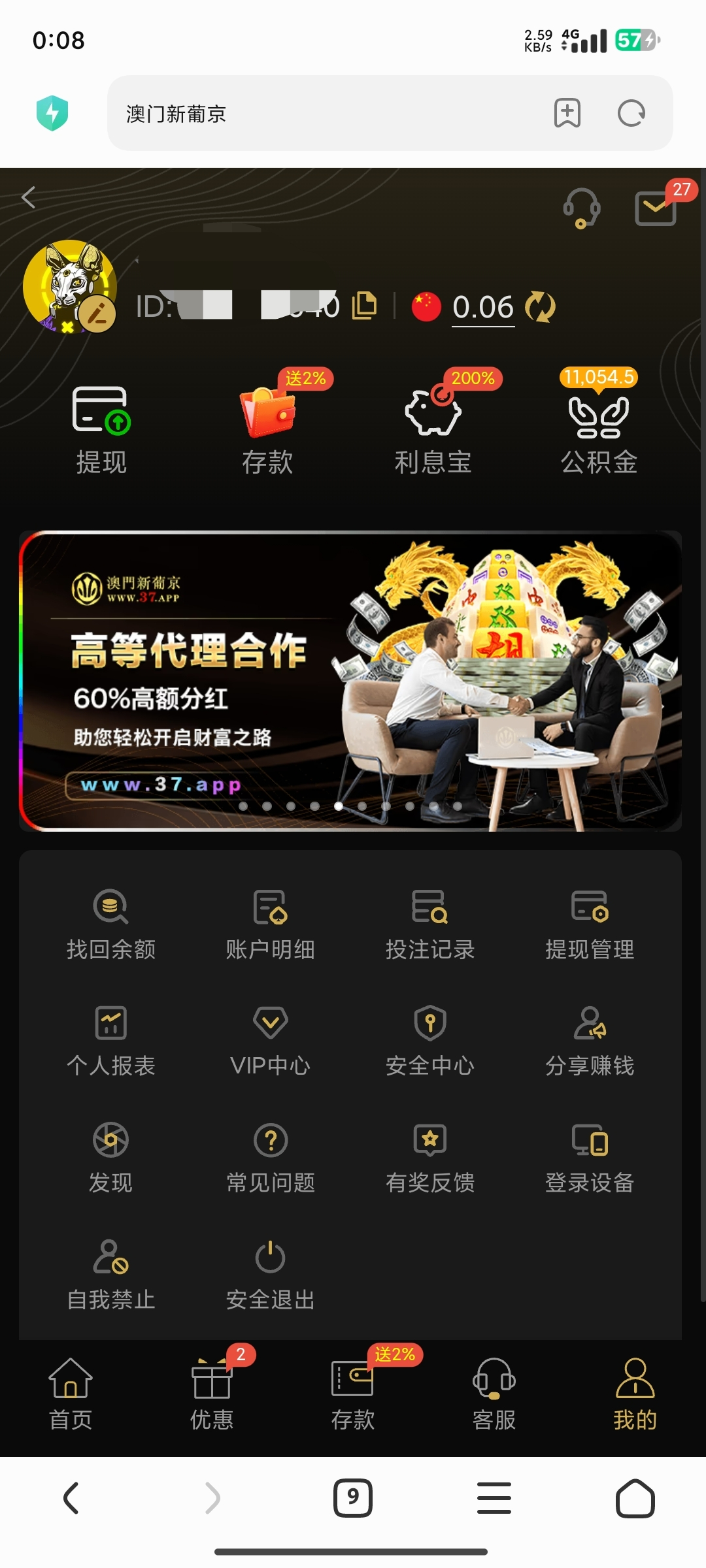Tap 安全退出 to log out
The width and height of the screenshot is (706, 1568).
tap(271, 1275)
